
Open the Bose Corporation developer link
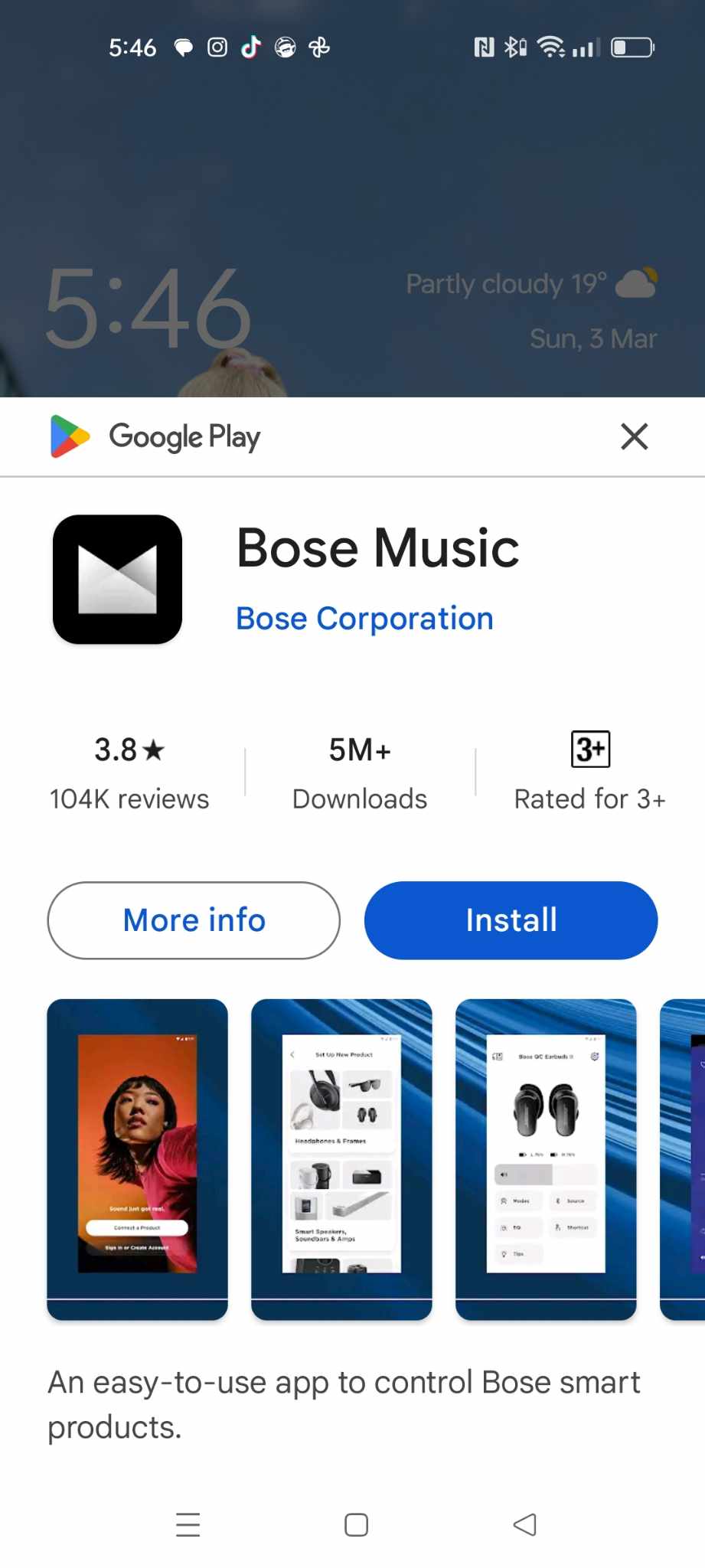(364, 619)
